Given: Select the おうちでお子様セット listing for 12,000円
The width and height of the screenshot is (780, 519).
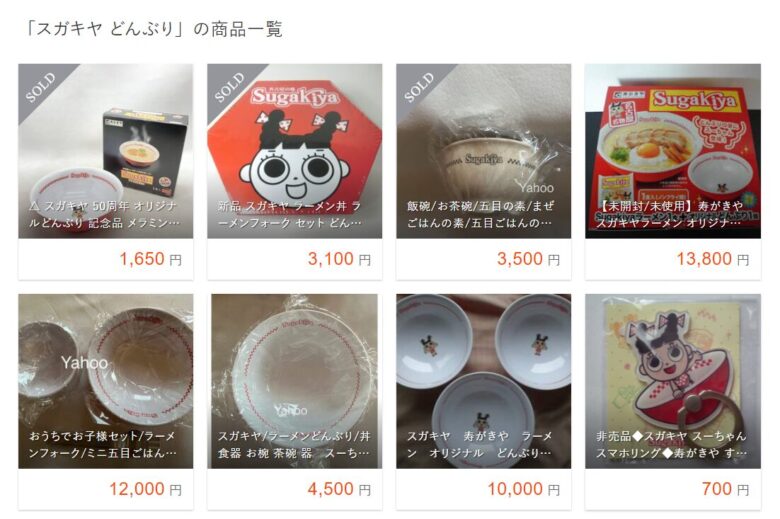Looking at the screenshot, I should tap(105, 381).
